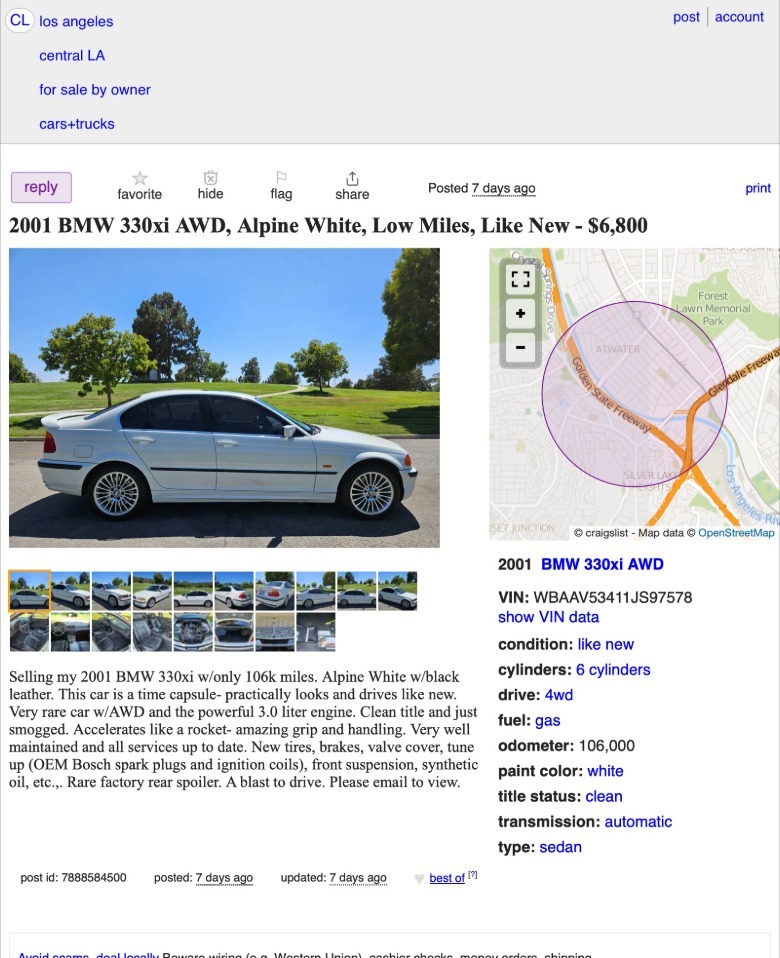
Task: Show VIN data for this car
Action: point(548,617)
